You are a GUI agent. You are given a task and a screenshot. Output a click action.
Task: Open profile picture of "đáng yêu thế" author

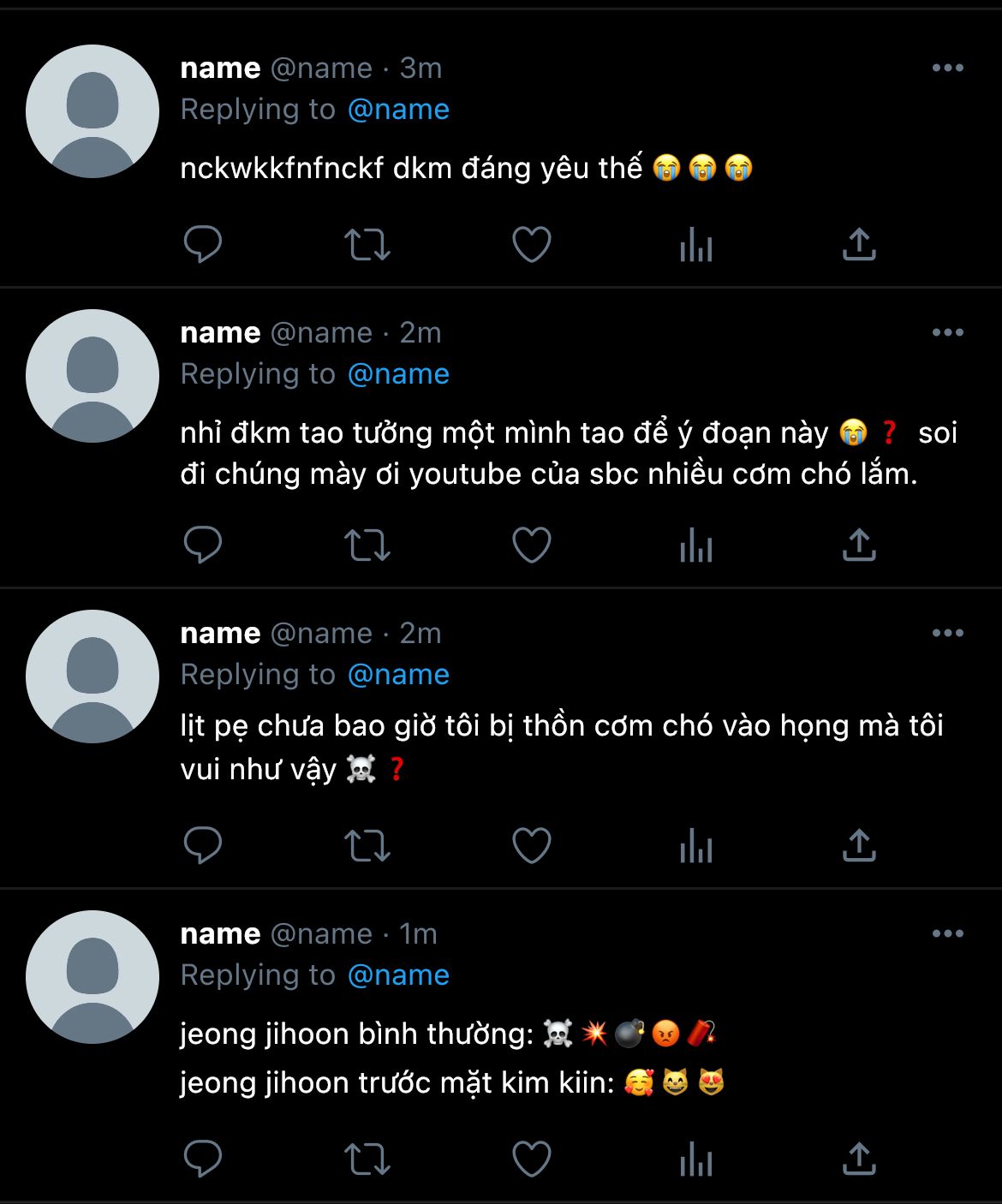(x=92, y=111)
